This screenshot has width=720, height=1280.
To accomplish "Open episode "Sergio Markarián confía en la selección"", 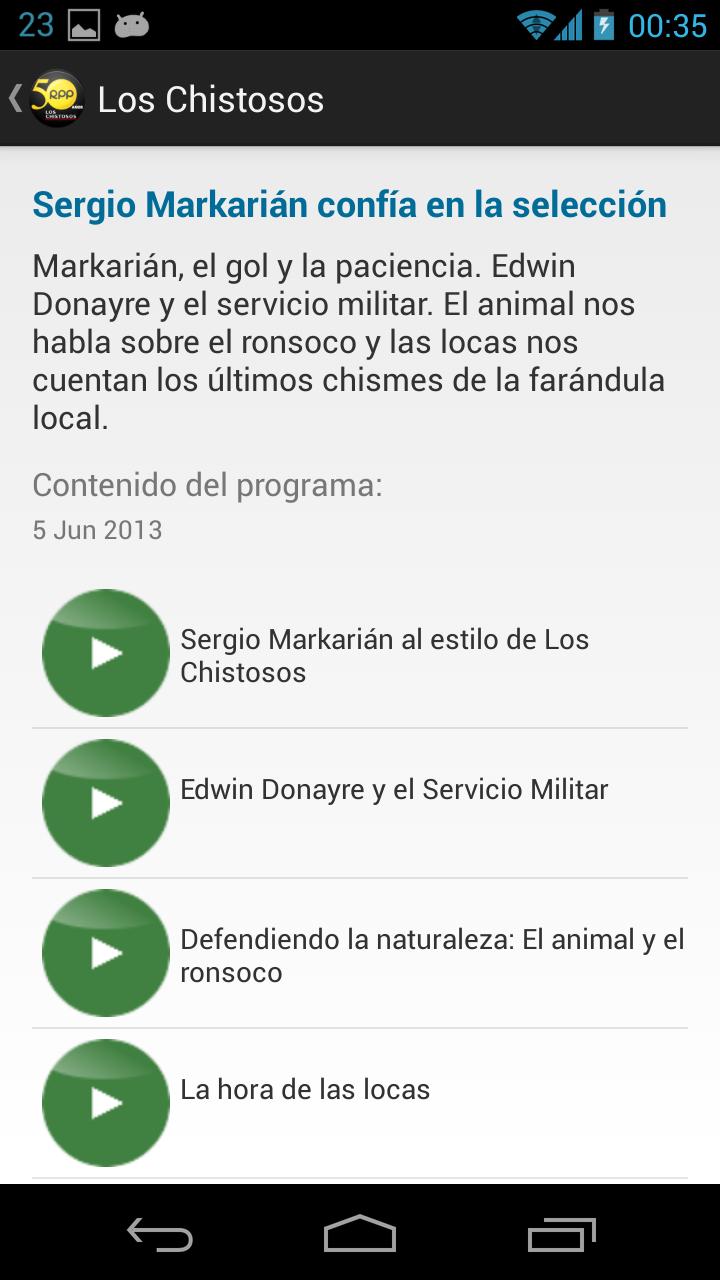I will (350, 204).
